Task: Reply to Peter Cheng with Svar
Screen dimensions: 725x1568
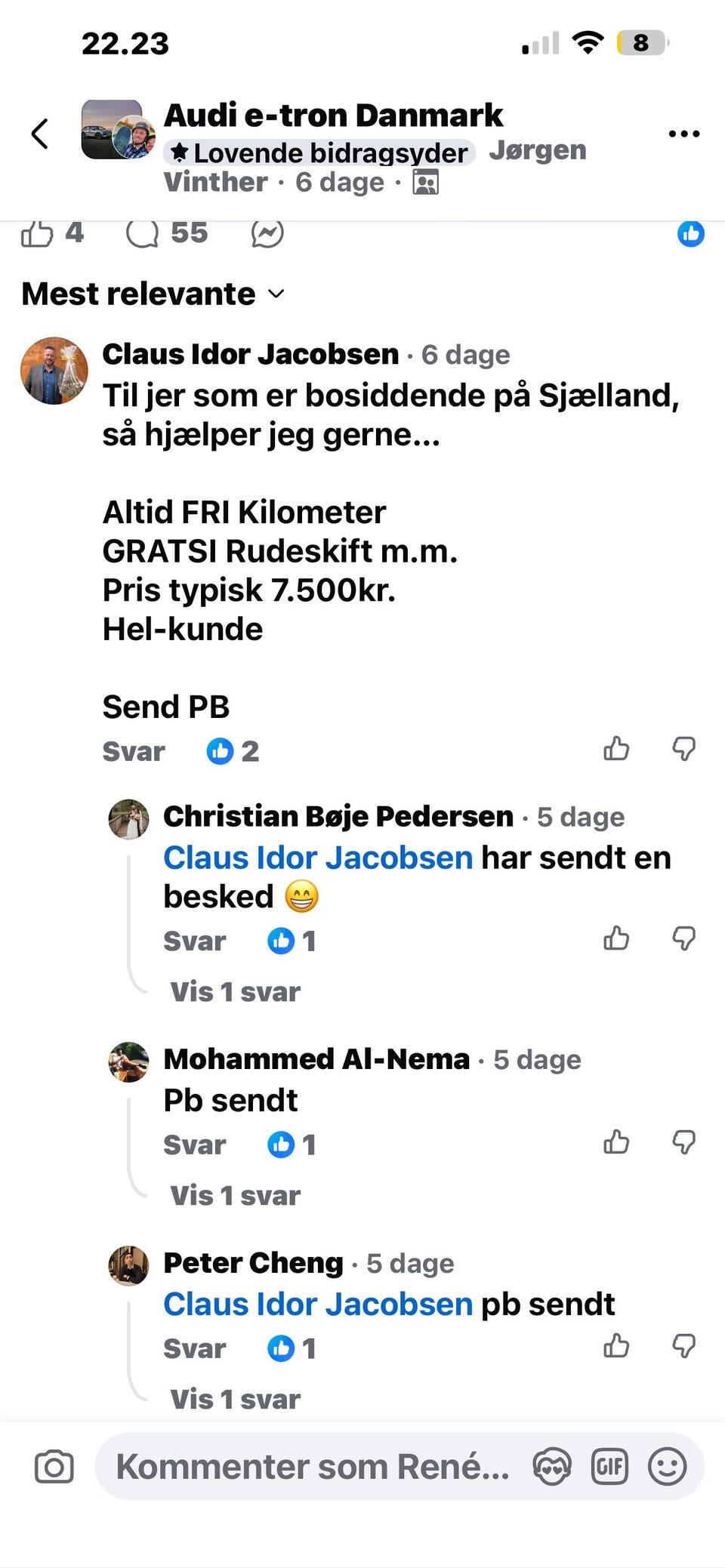Action: pyautogui.click(x=194, y=1348)
